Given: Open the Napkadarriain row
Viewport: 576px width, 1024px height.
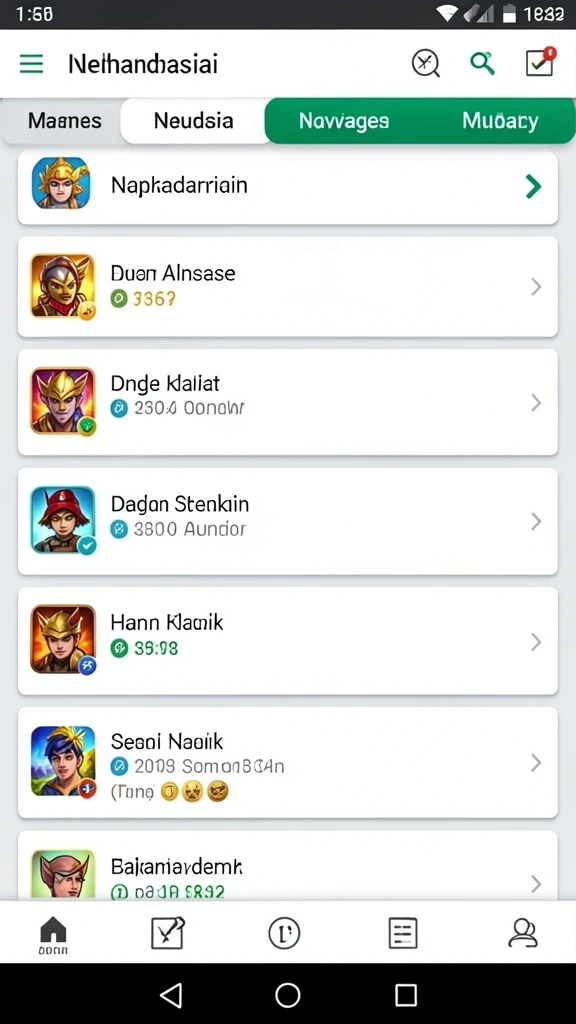Looking at the screenshot, I should [x=287, y=186].
